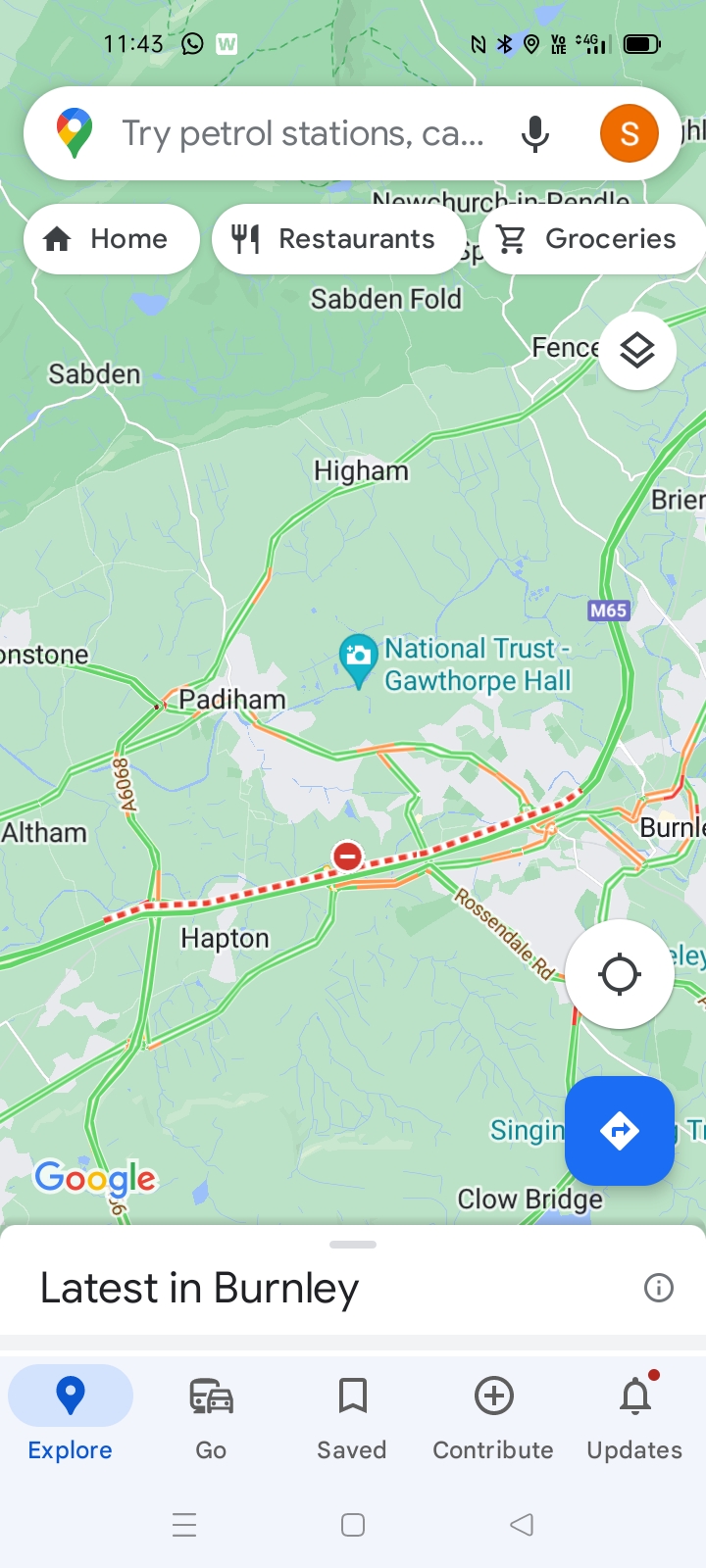
Task: Center the map on my location
Action: 620,974
